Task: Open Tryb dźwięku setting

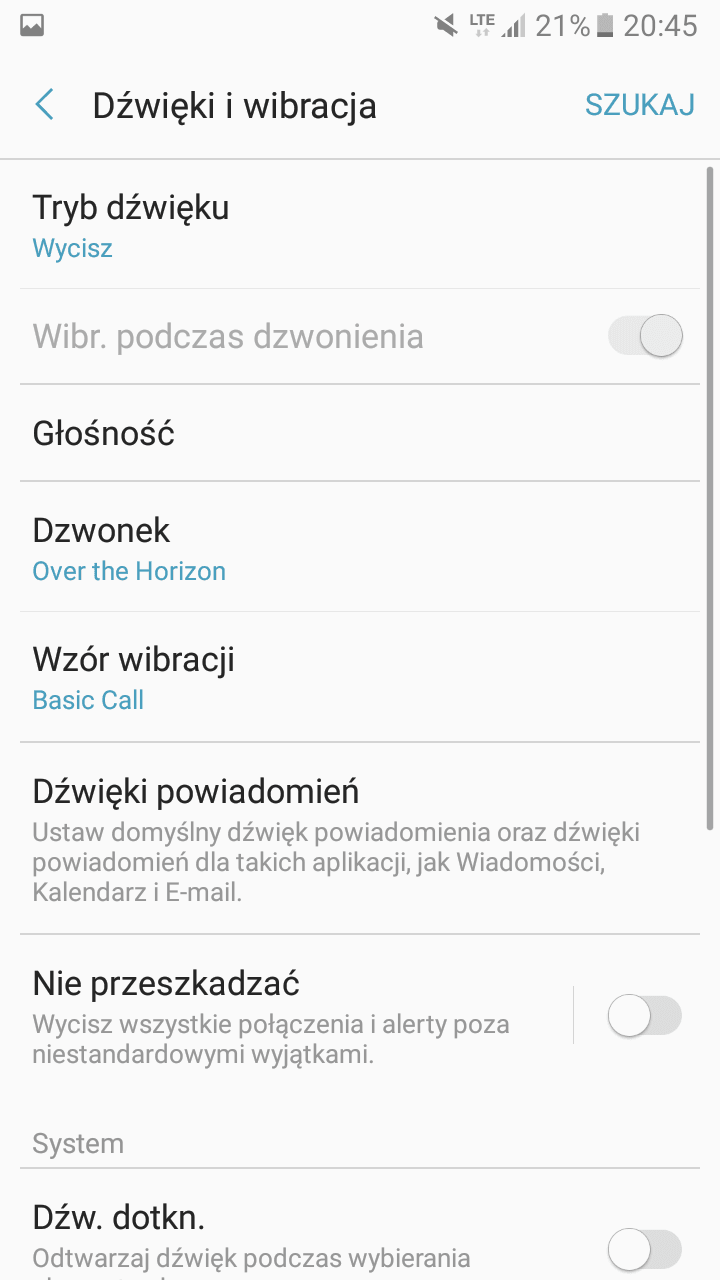Action: (x=360, y=225)
